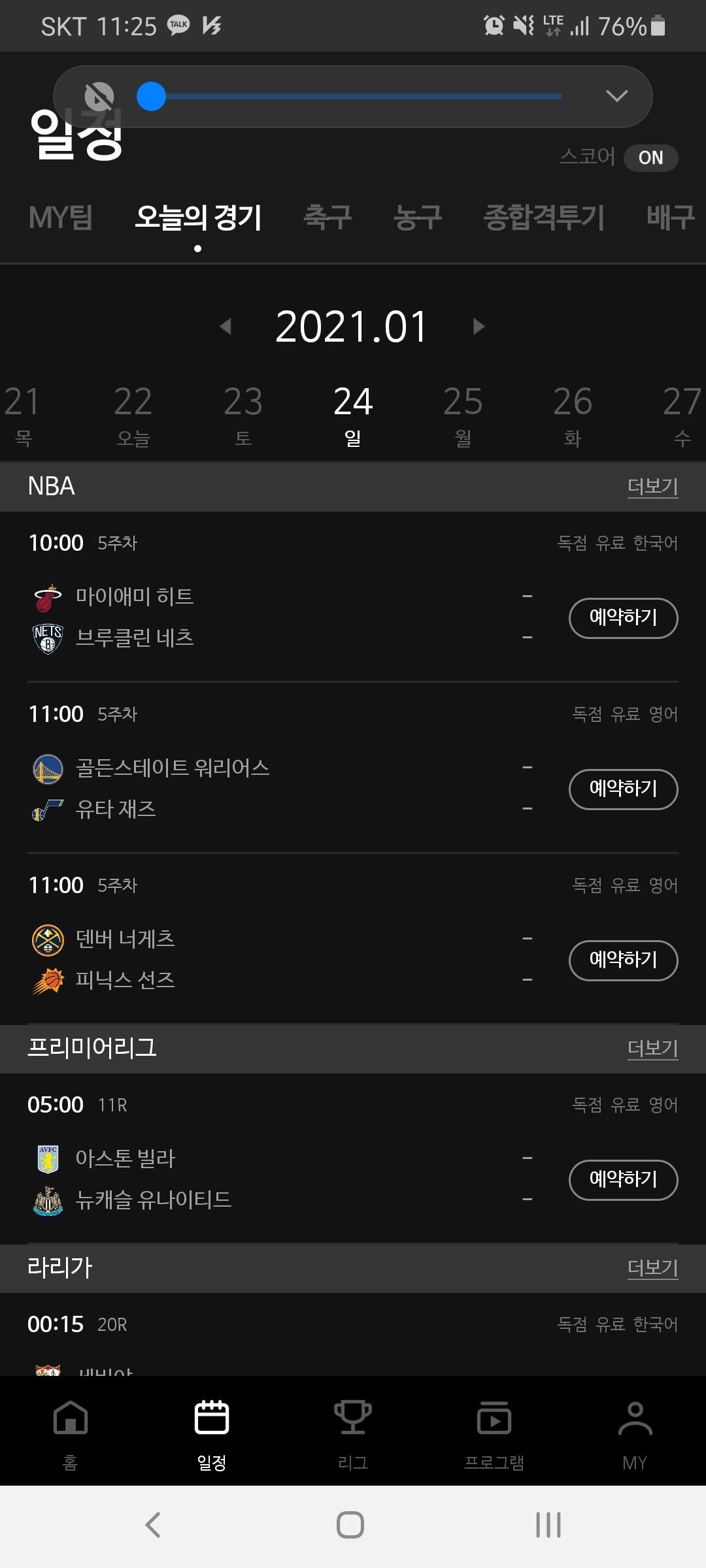
Task: Switch to the 축구 tab
Action: tap(328, 218)
